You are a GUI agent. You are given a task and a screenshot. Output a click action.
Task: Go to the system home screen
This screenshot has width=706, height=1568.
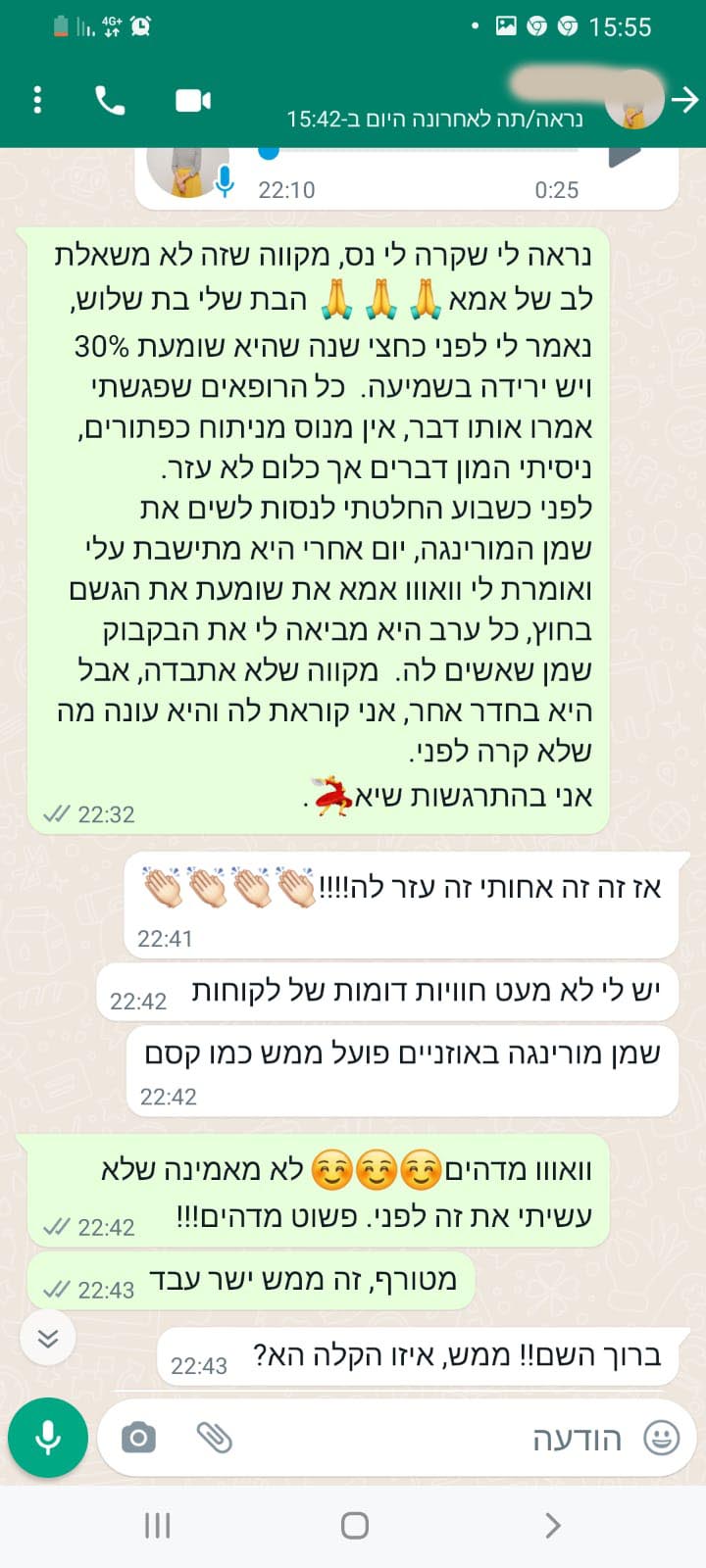point(354,1525)
